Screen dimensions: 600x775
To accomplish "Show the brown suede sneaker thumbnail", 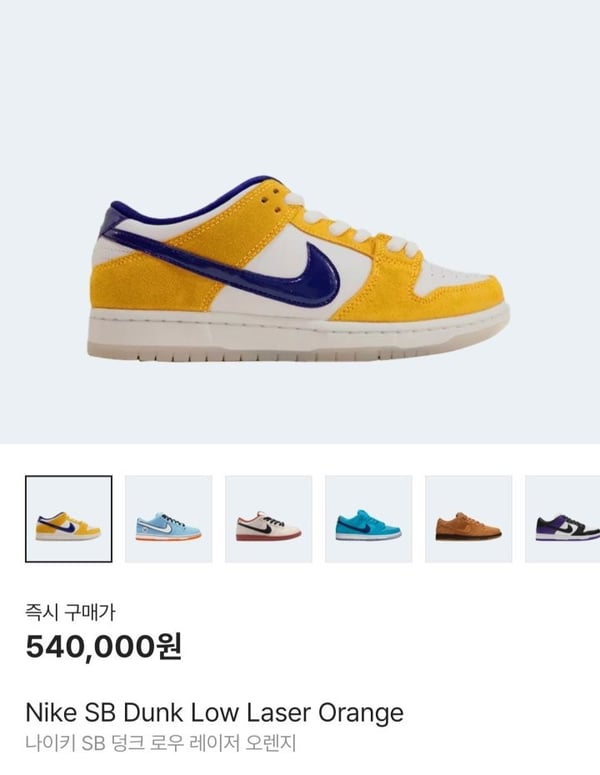I will click(x=468, y=519).
